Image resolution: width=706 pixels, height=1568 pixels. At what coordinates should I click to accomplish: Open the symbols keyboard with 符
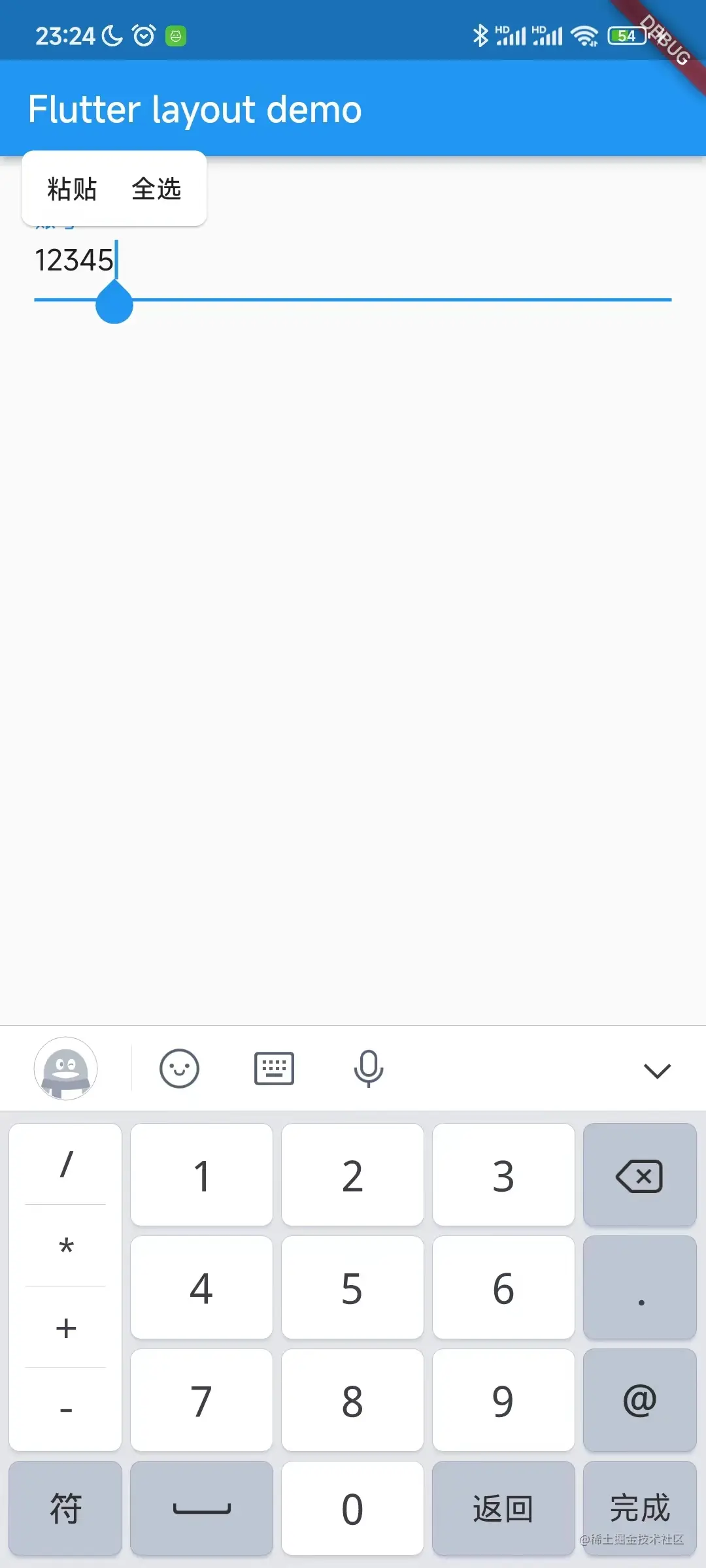(65, 1509)
